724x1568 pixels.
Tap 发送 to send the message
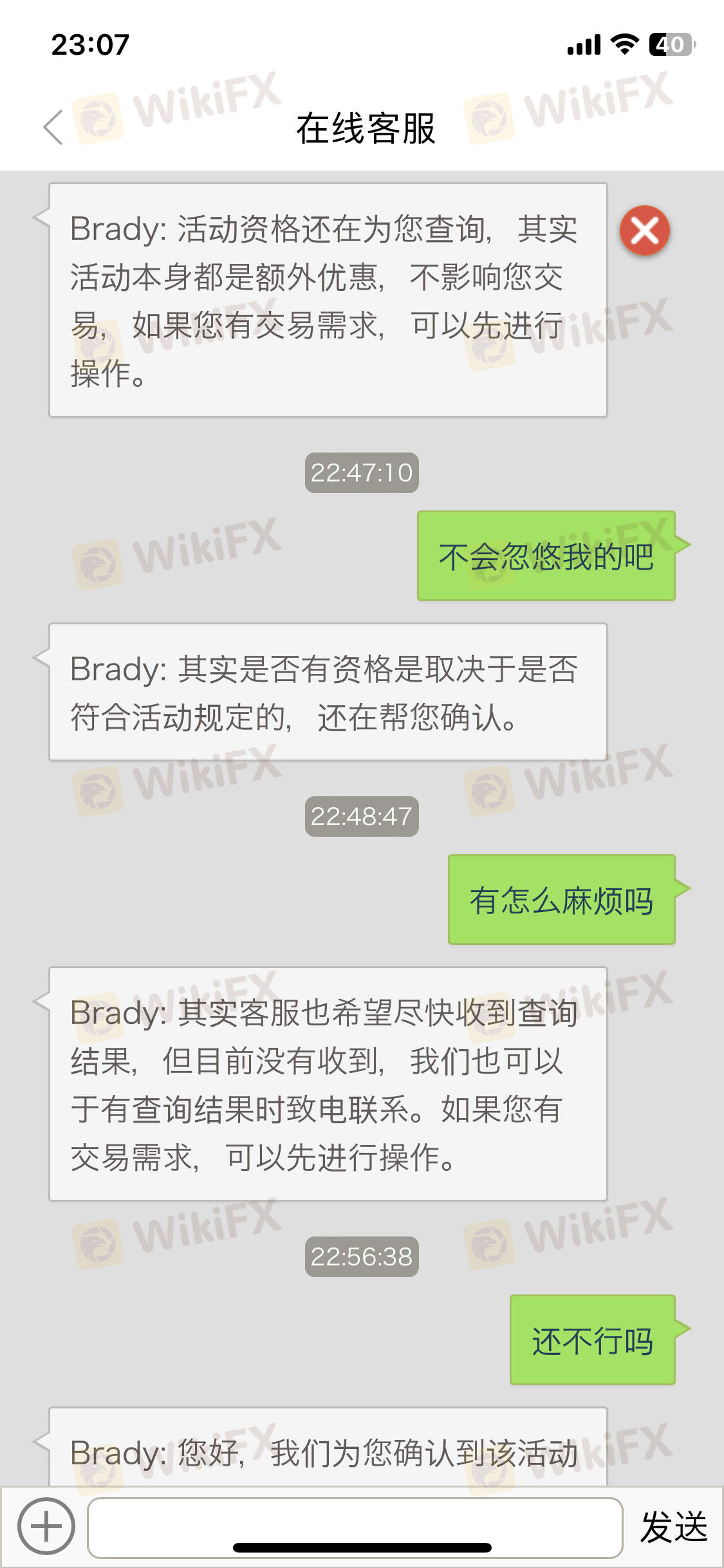(x=674, y=1527)
